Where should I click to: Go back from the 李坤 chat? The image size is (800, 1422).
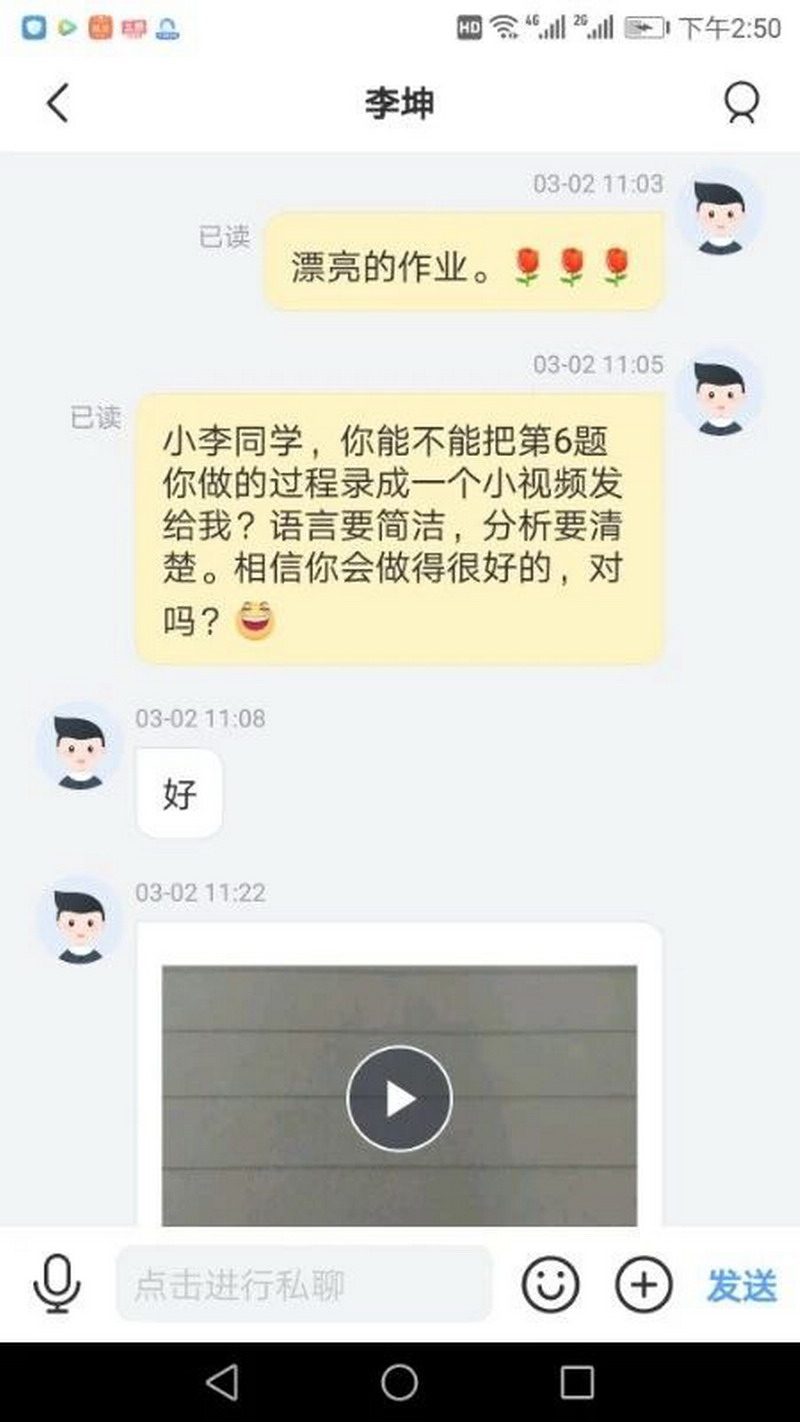pos(58,103)
